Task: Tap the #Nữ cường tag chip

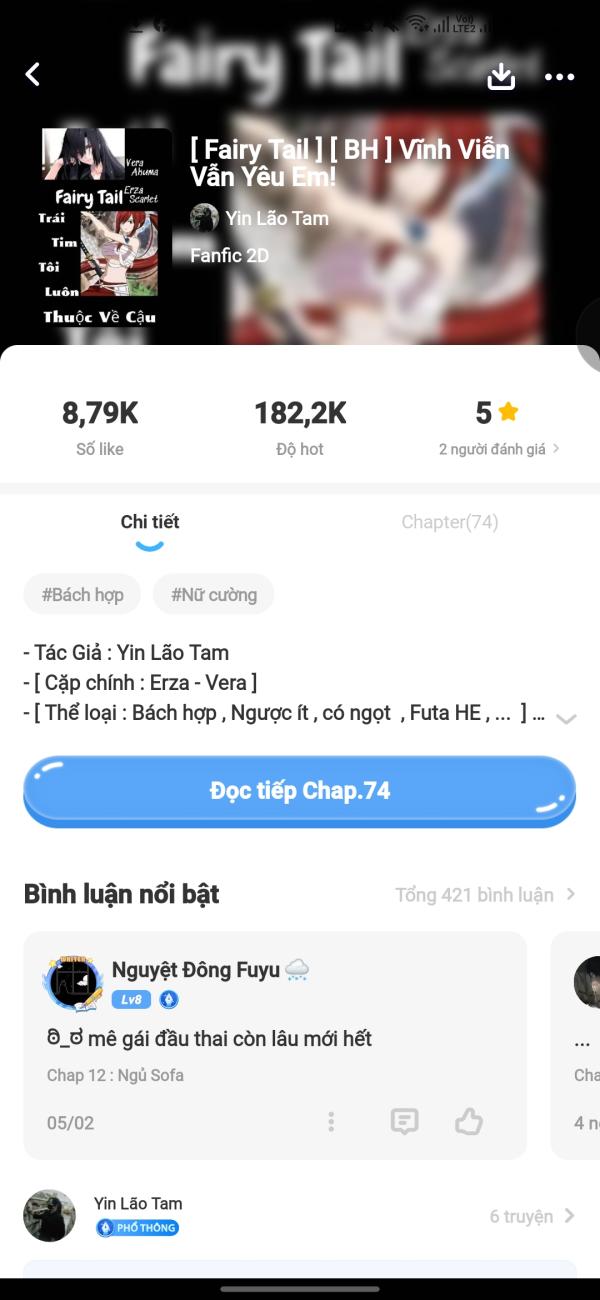Action: click(213, 595)
